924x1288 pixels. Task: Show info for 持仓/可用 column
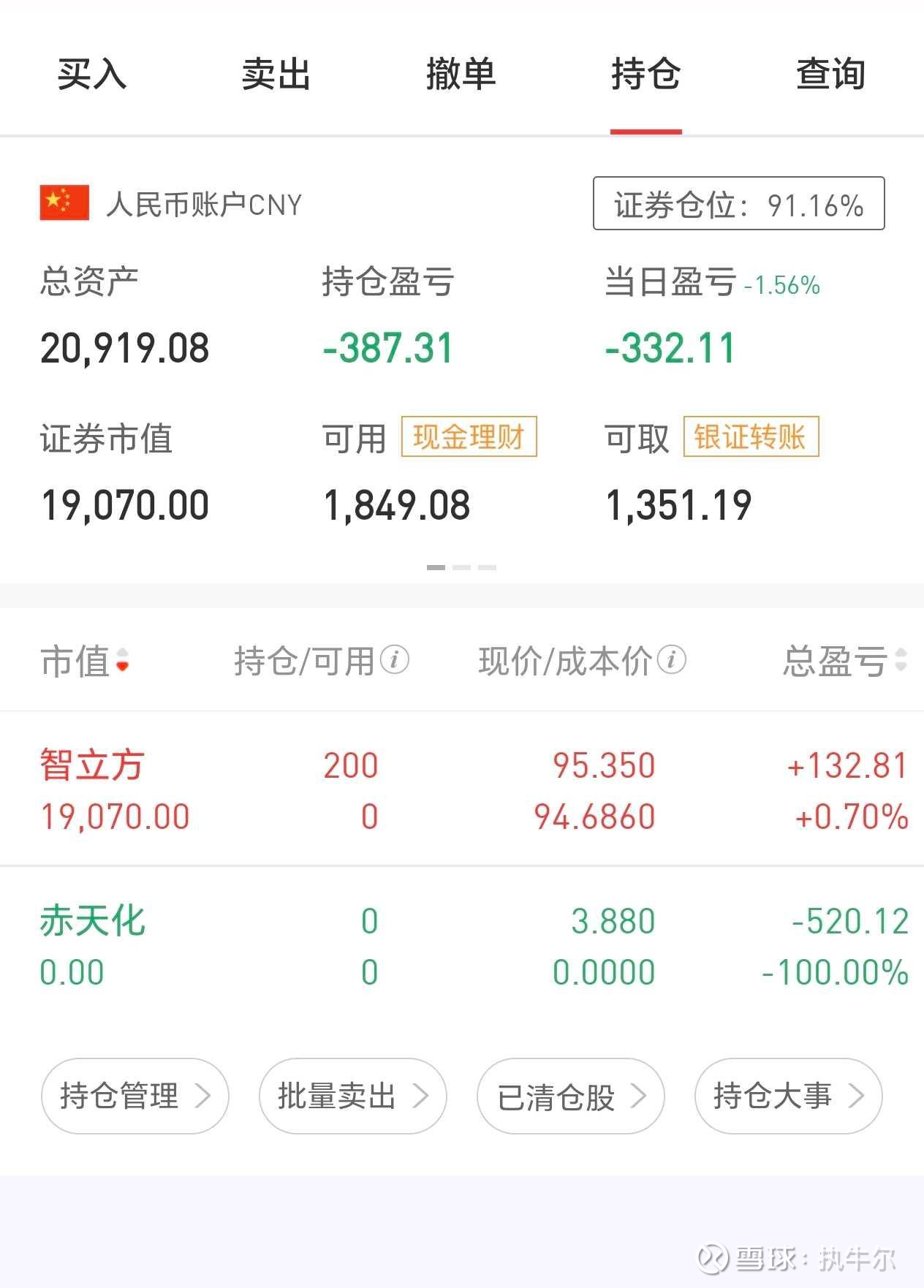click(395, 660)
